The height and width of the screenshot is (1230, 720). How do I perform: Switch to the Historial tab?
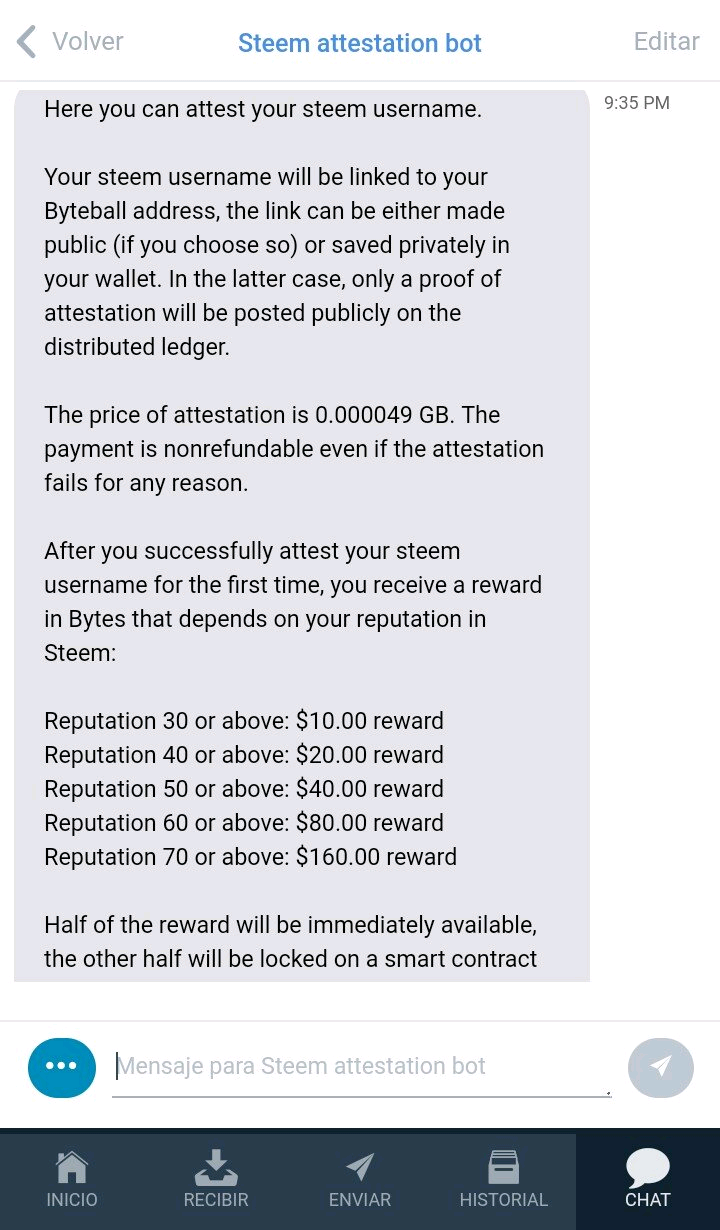coord(504,1181)
